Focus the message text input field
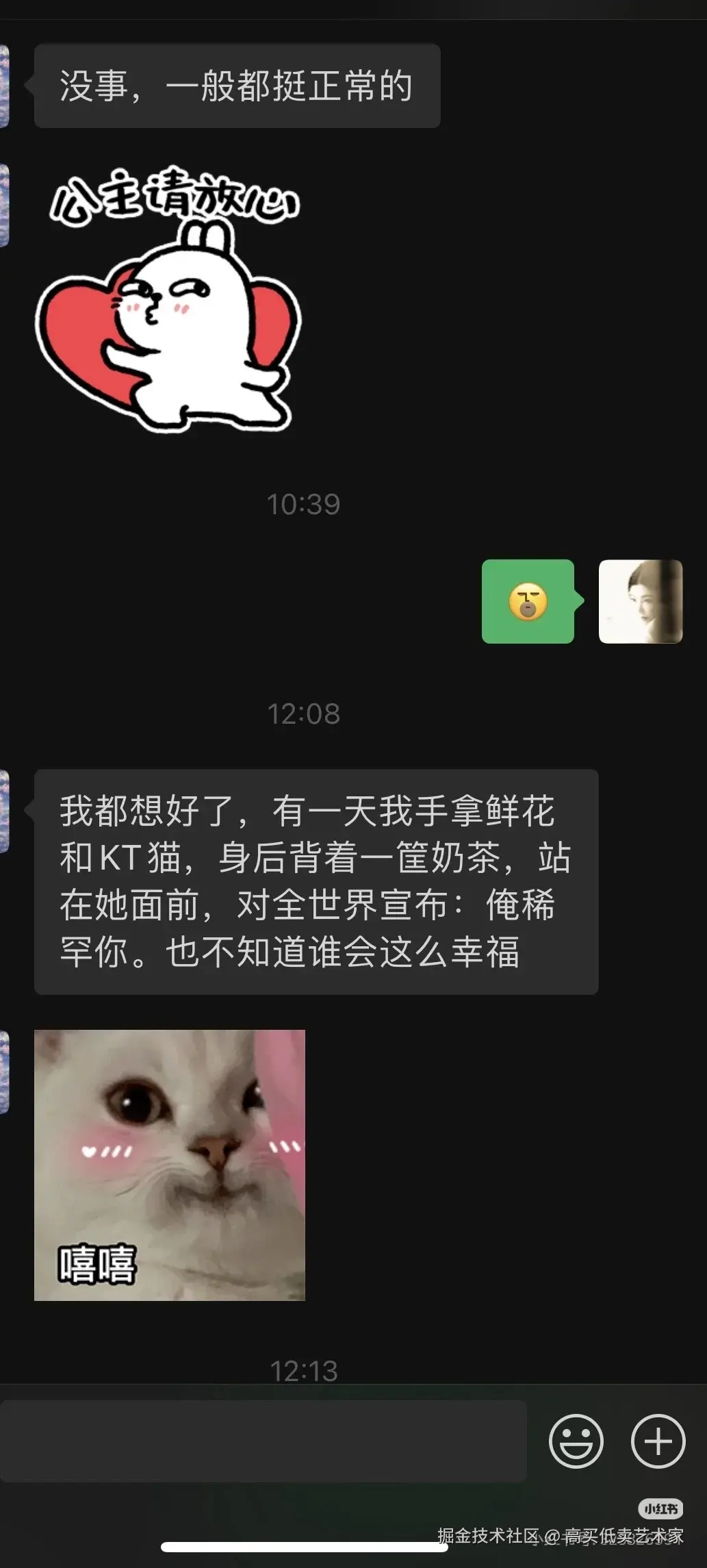Image resolution: width=707 pixels, height=1568 pixels. point(263,1441)
